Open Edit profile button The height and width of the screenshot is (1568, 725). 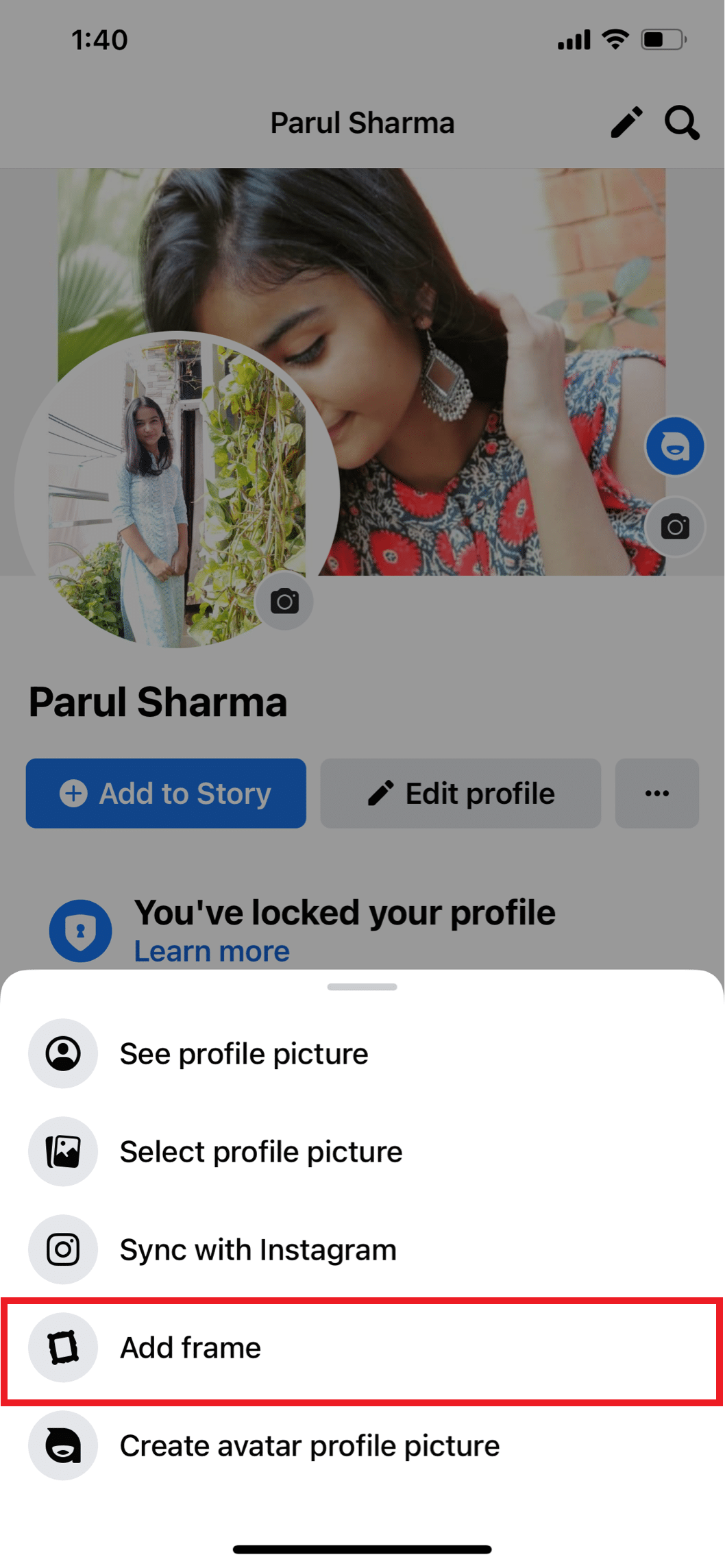[x=460, y=793]
